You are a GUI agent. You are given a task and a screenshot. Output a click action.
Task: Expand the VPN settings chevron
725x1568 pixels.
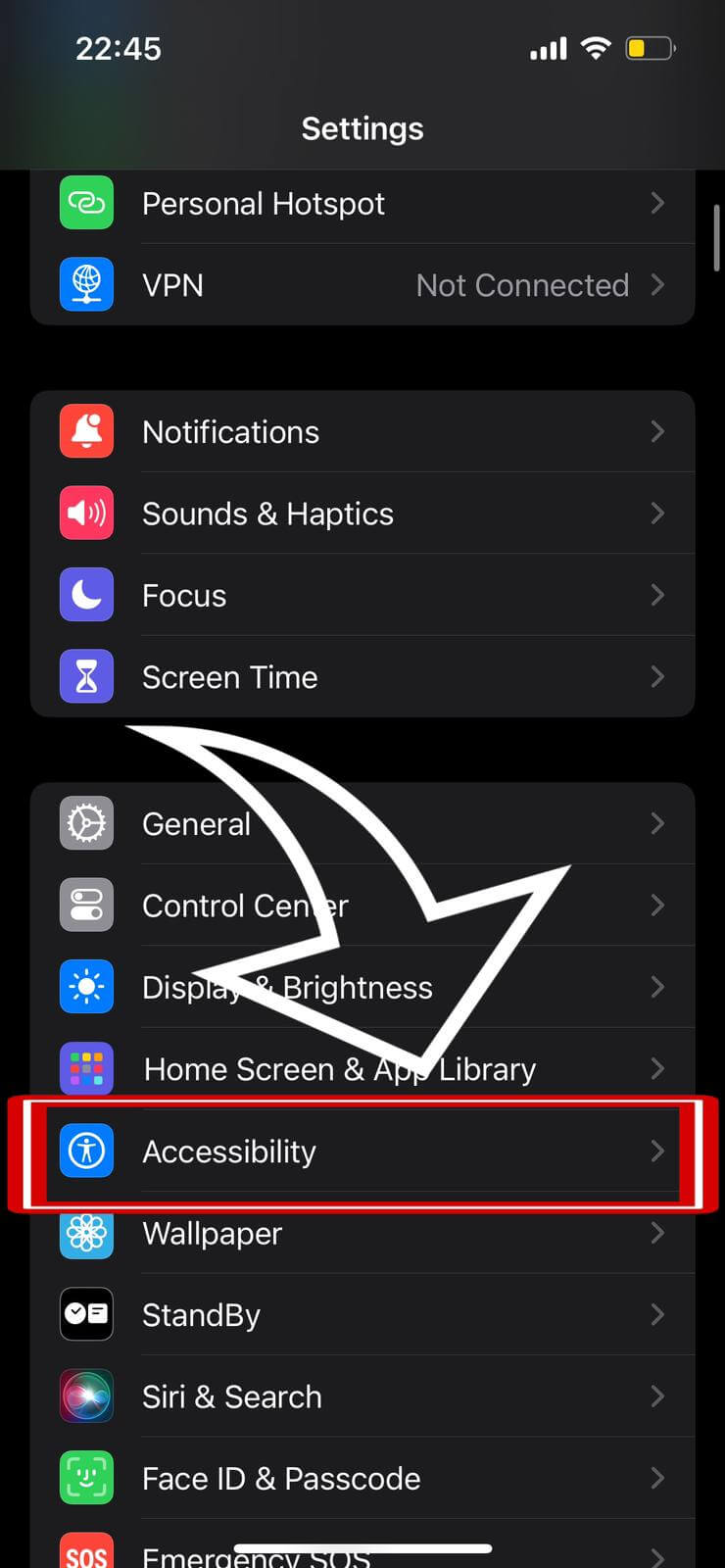656,284
